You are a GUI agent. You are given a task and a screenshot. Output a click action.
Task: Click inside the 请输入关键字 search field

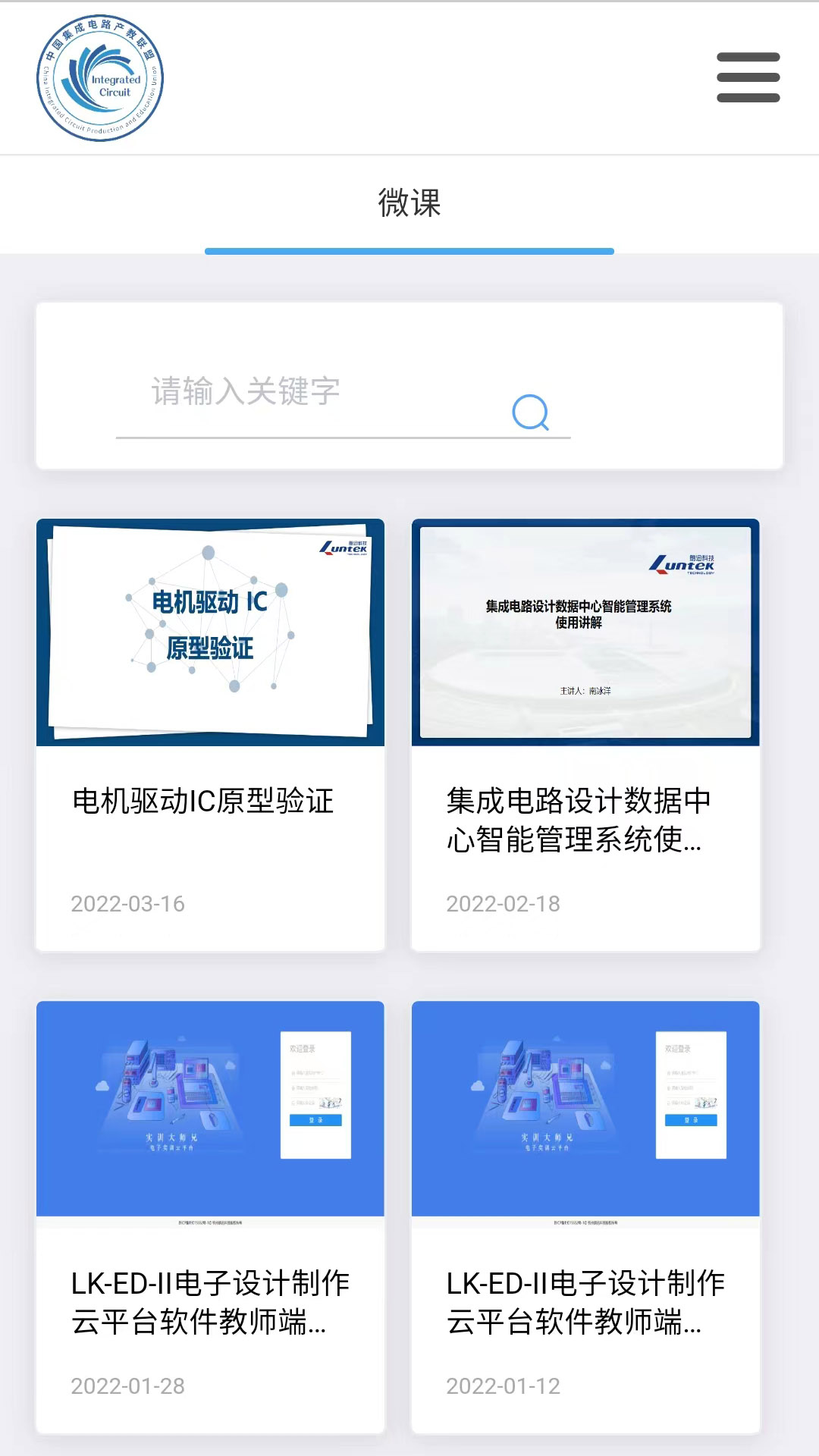303,392
